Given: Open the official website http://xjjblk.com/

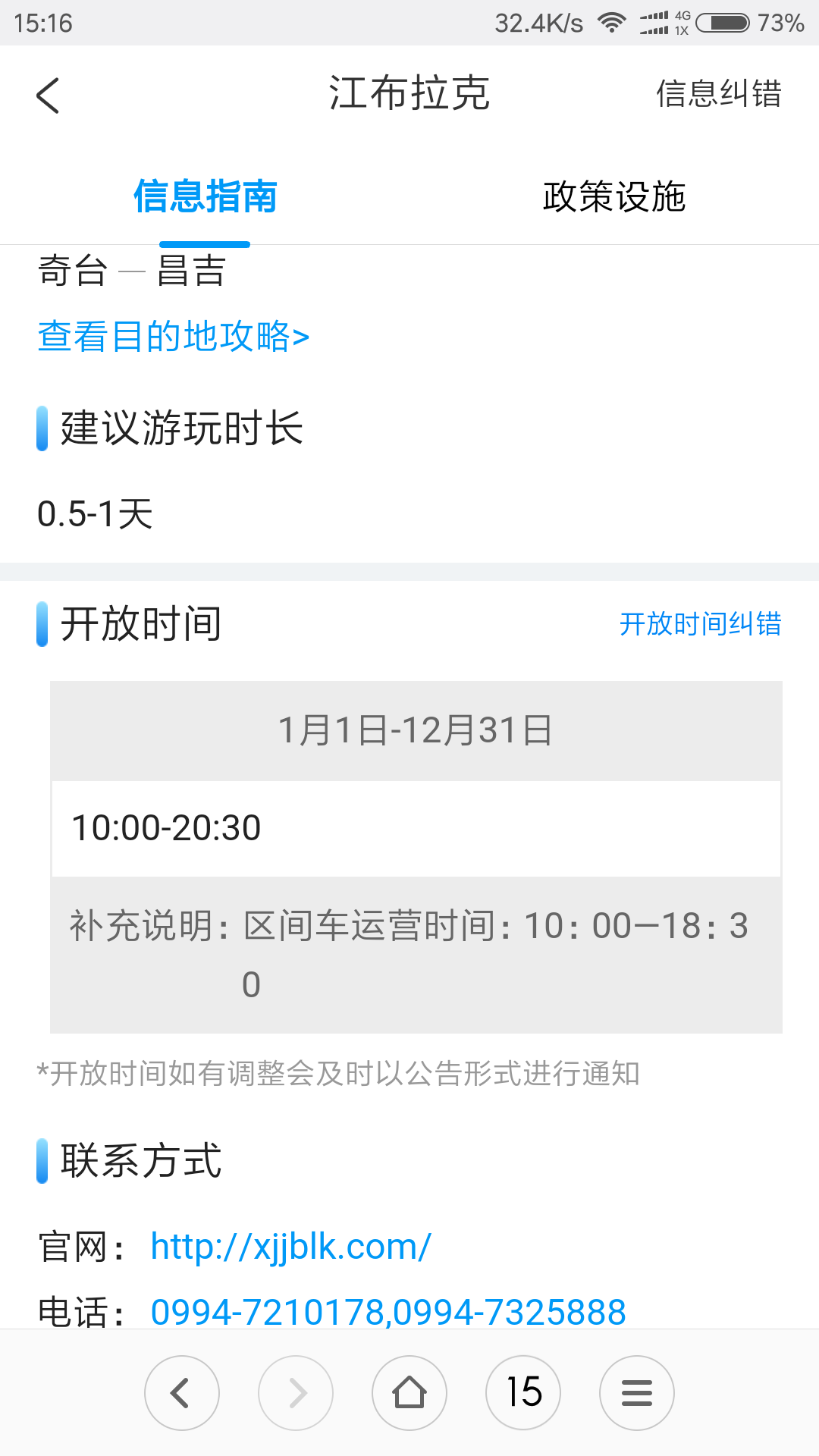Looking at the screenshot, I should [x=291, y=1247].
